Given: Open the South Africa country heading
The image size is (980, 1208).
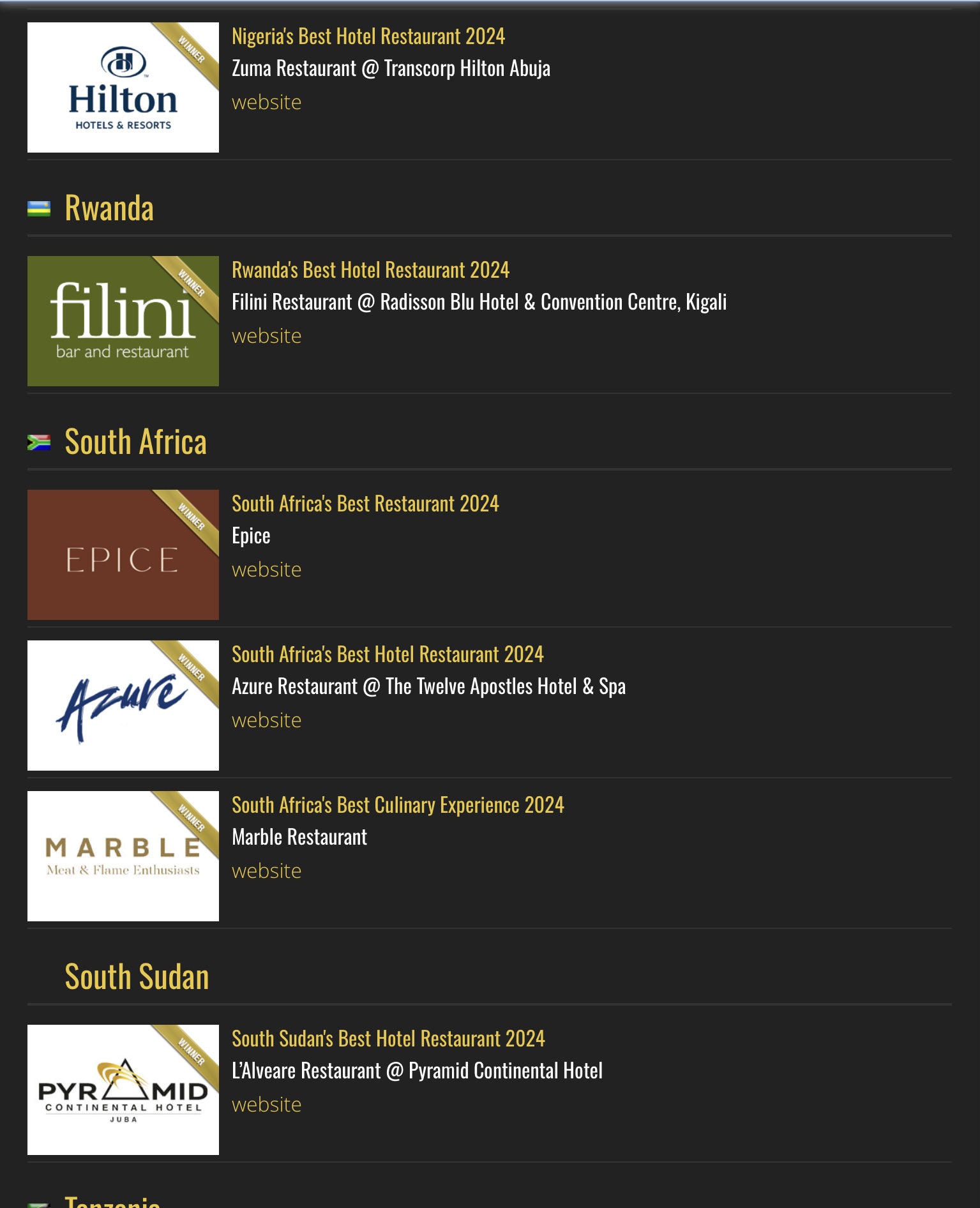Looking at the screenshot, I should [x=135, y=442].
